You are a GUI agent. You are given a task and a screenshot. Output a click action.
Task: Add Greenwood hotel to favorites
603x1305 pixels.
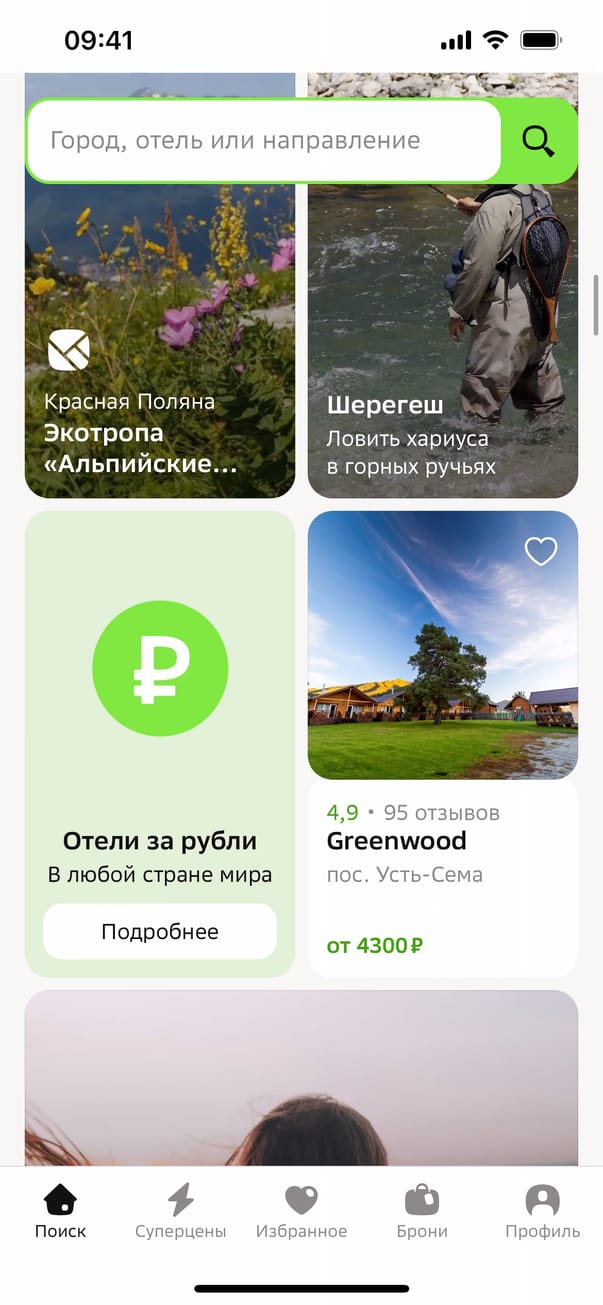[x=541, y=551]
